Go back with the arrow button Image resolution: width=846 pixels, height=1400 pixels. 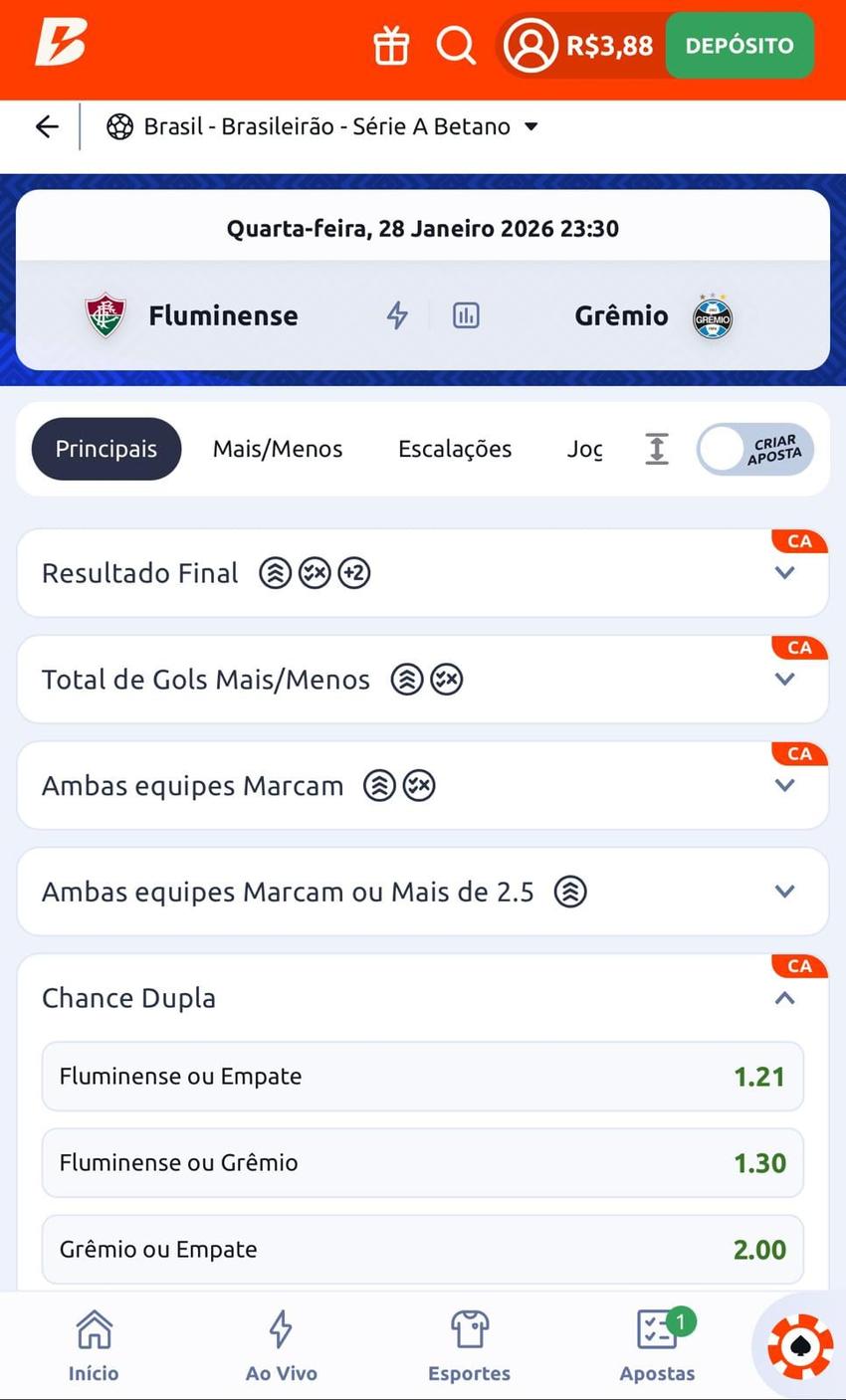[47, 126]
